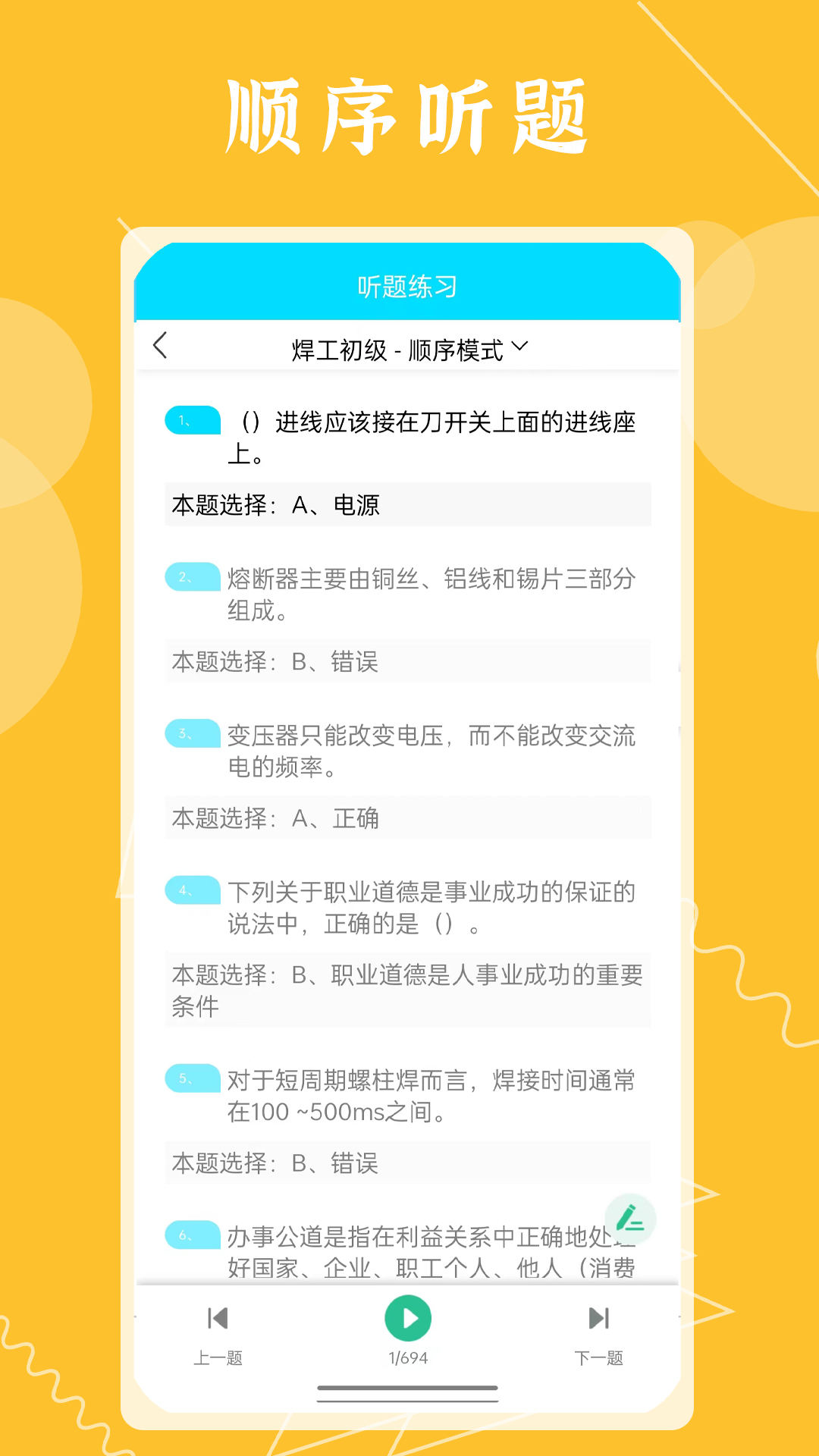Tap the Play button to start audio reading
The width and height of the screenshot is (819, 1456).
pos(409,1318)
